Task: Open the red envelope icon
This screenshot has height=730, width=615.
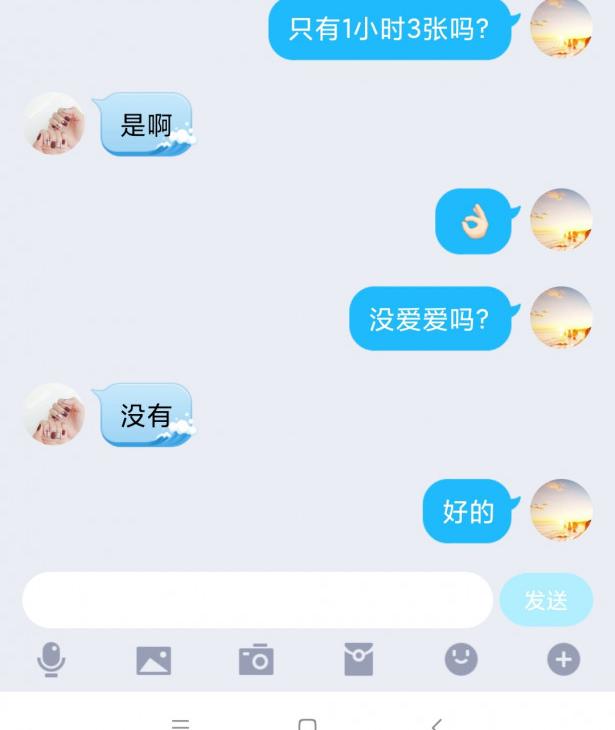Action: pyautogui.click(x=358, y=660)
